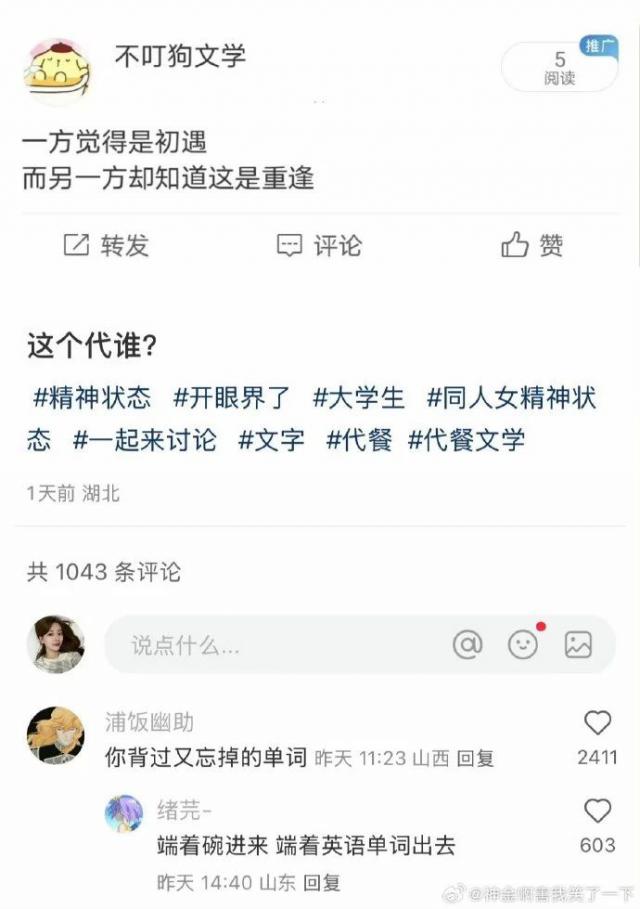This screenshot has width=640, height=909.
Task: Attach a picture to your comment
Action: pos(578,645)
